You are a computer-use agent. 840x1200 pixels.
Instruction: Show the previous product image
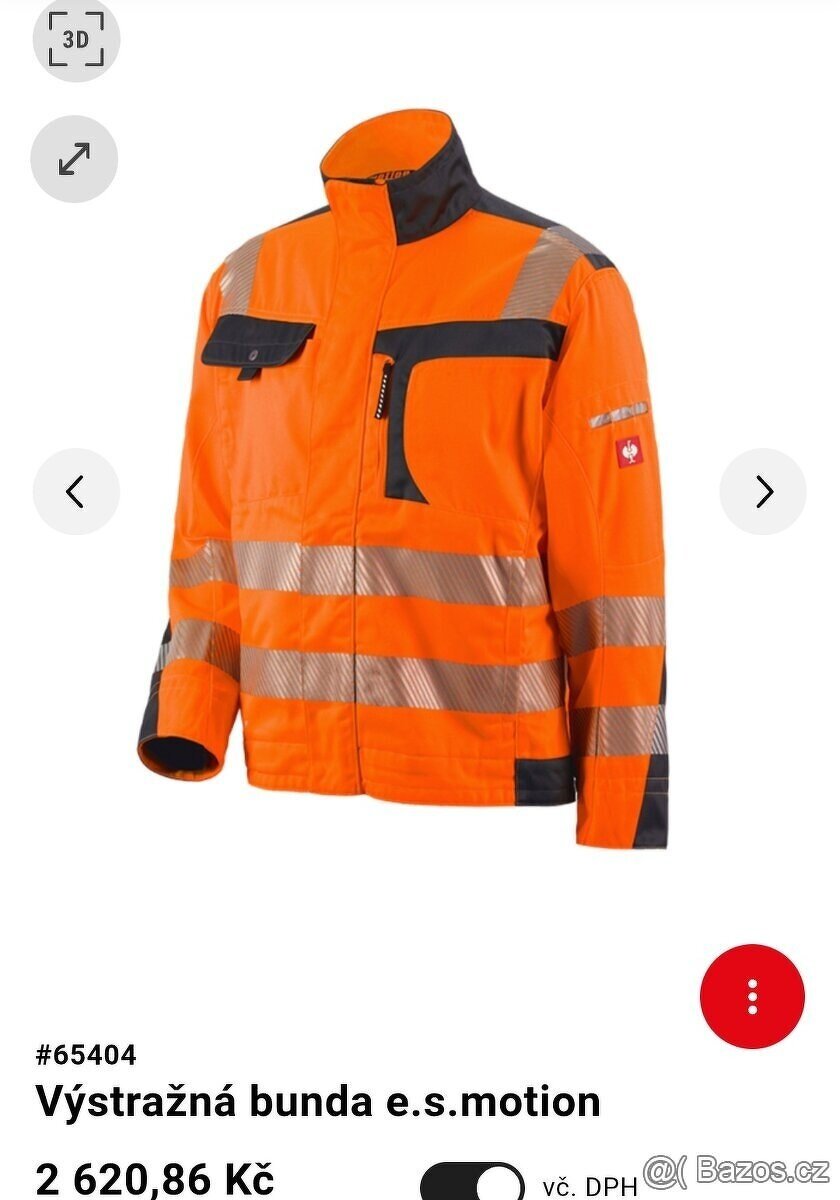76,492
